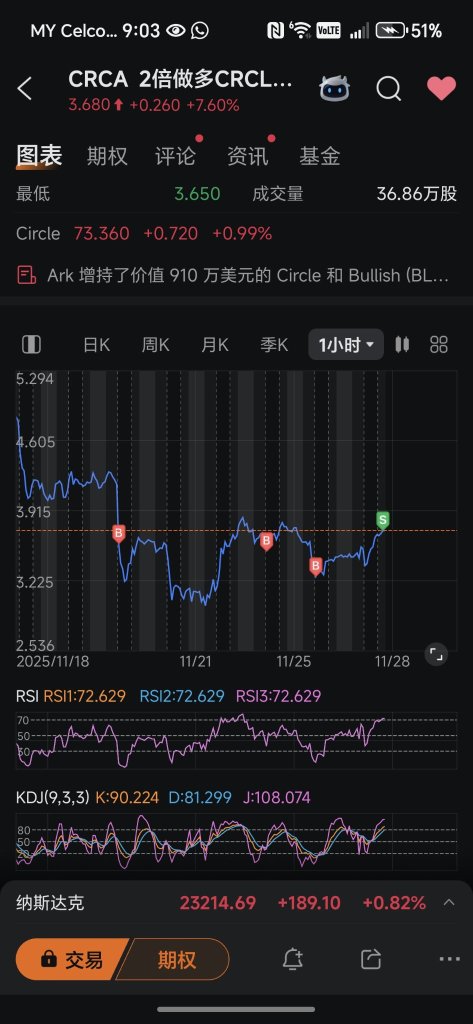Image resolution: width=473 pixels, height=1024 pixels.
Task: Tap the orange 交易 button
Action: point(71,959)
